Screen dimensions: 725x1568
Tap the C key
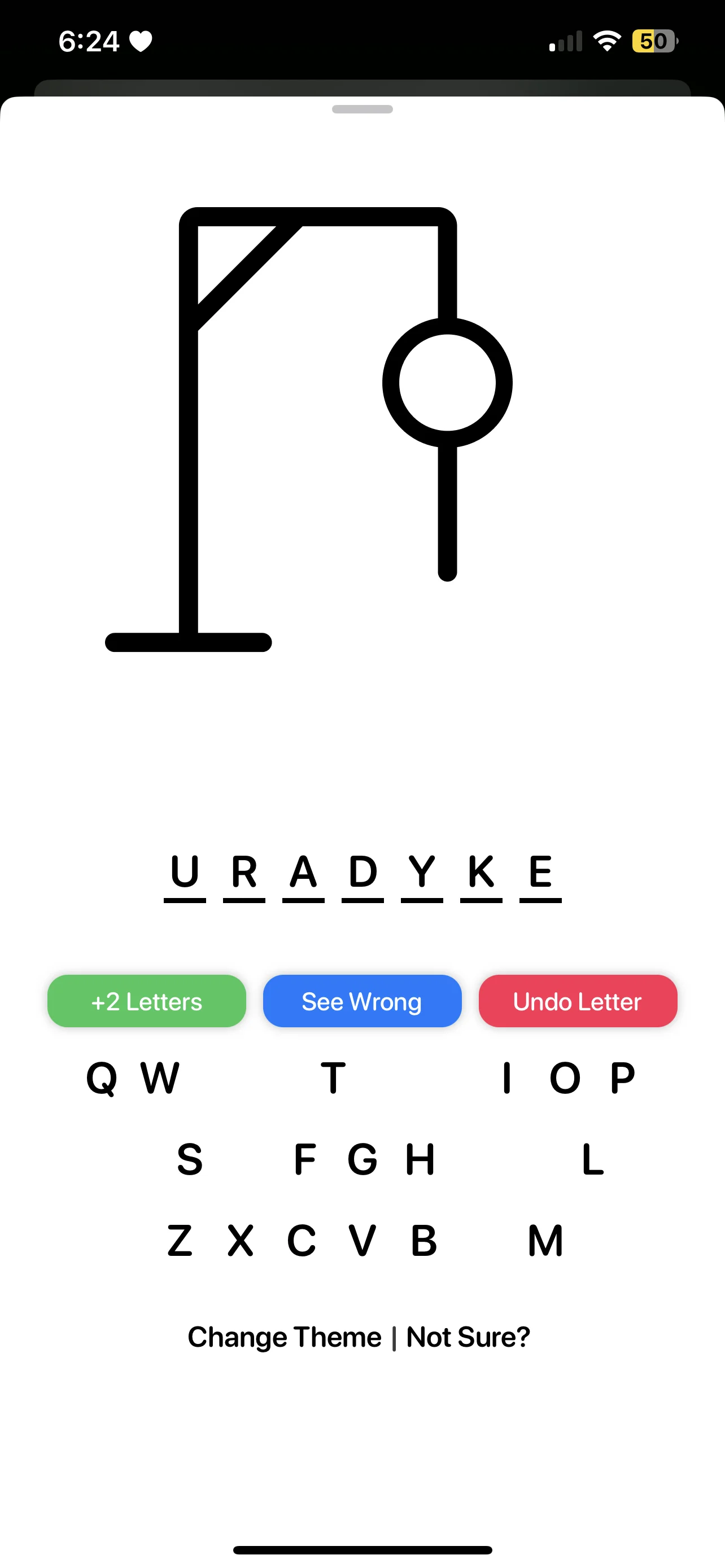click(302, 1241)
